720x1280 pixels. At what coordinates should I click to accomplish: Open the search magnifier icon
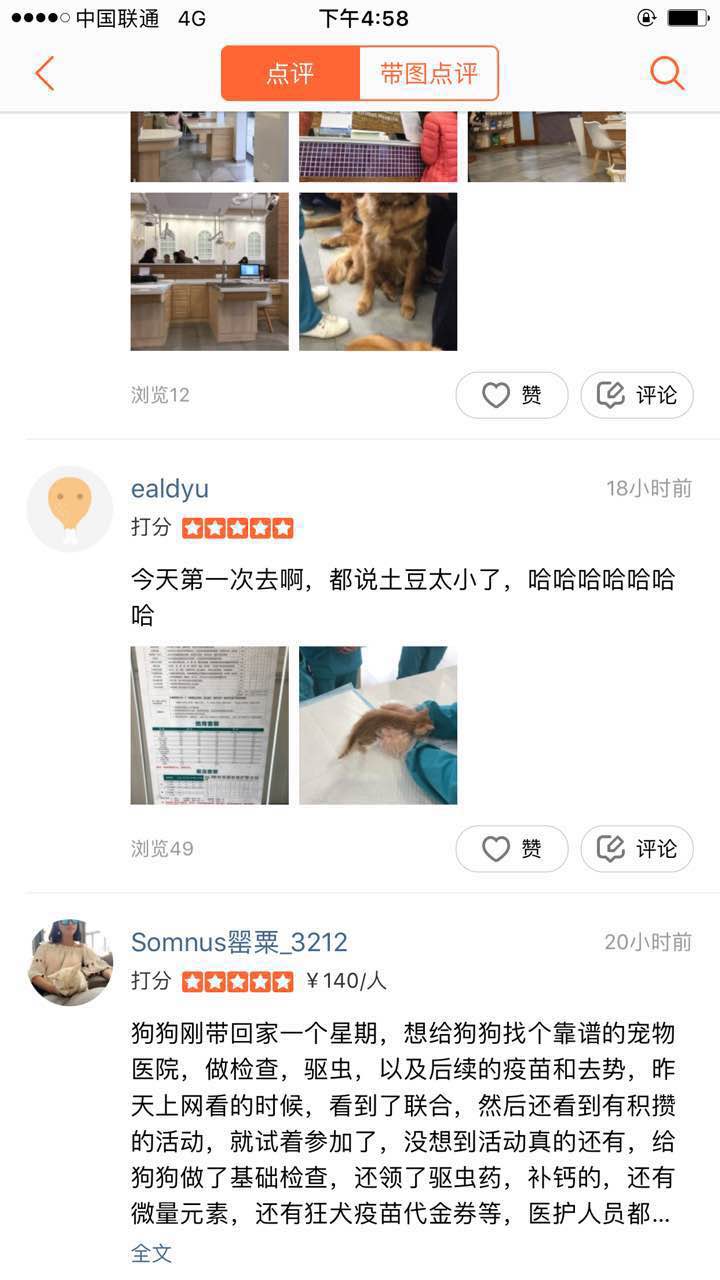click(666, 73)
